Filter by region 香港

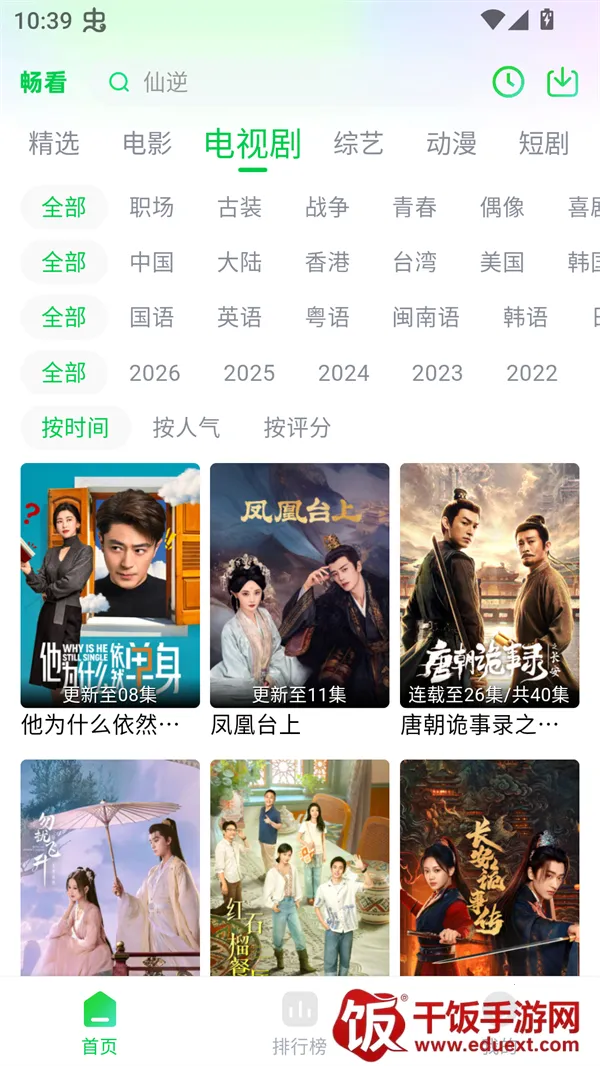(327, 262)
